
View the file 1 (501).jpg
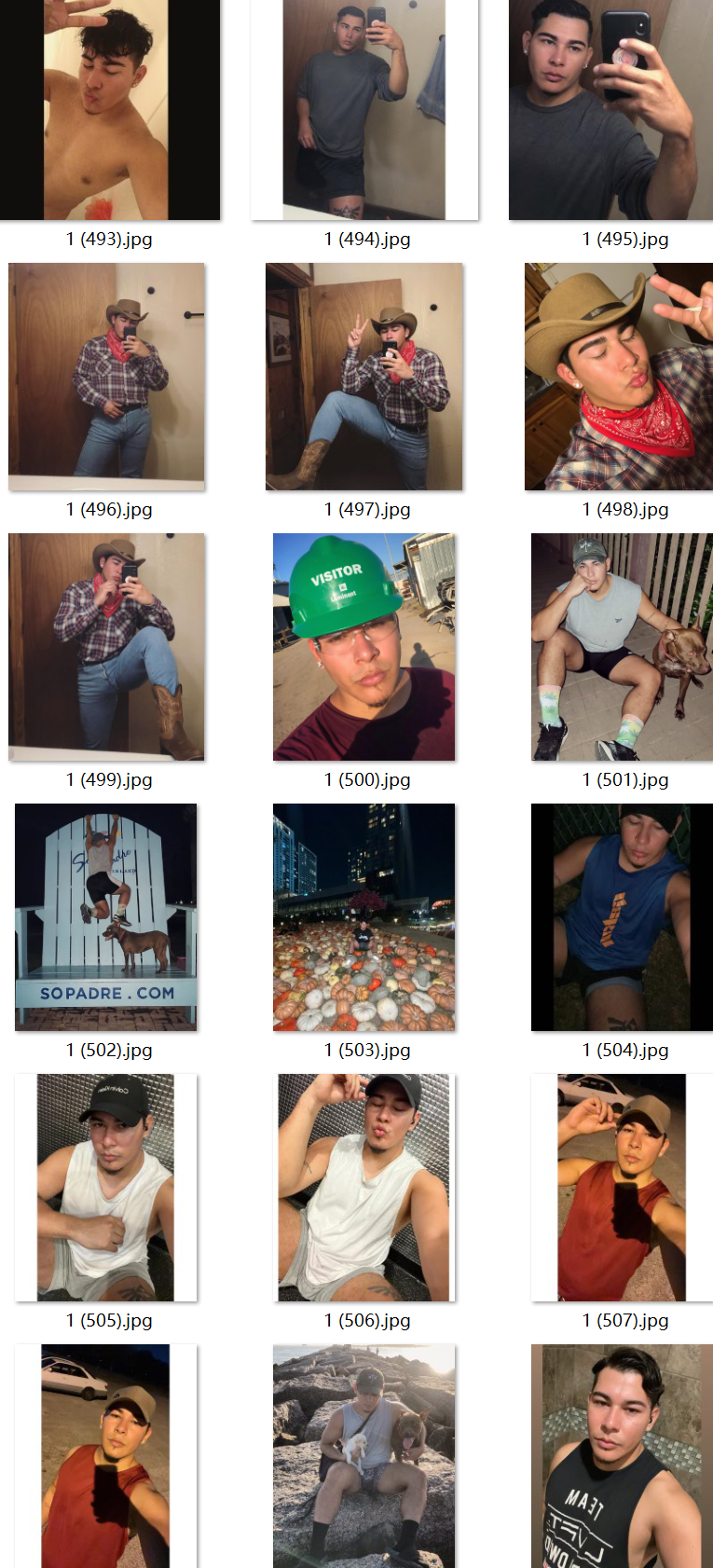click(622, 646)
